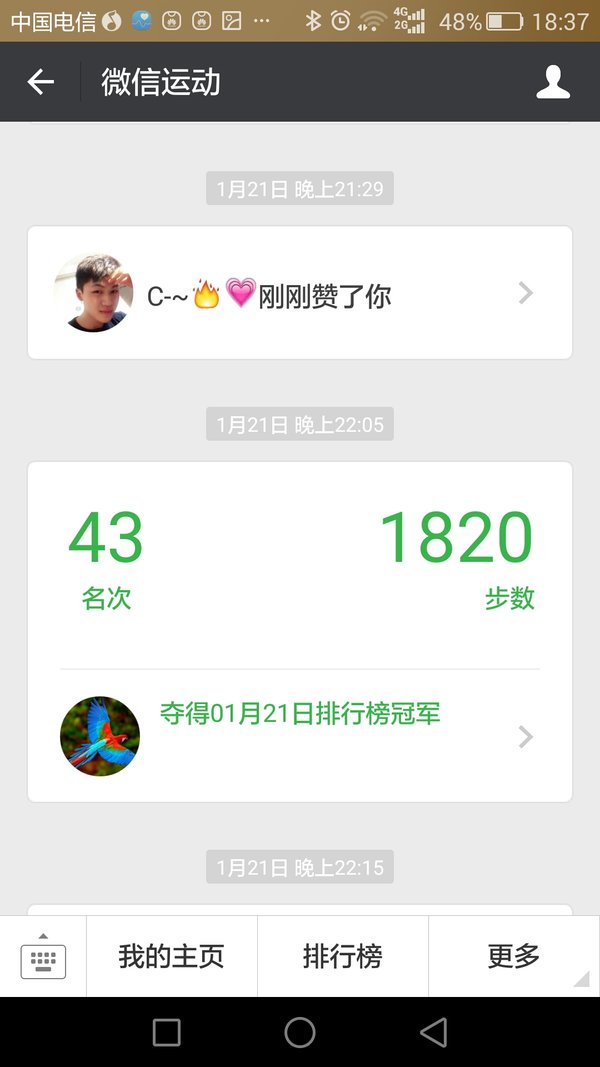Switch to keyboard input mode
The image size is (600, 1067).
pyautogui.click(x=43, y=956)
